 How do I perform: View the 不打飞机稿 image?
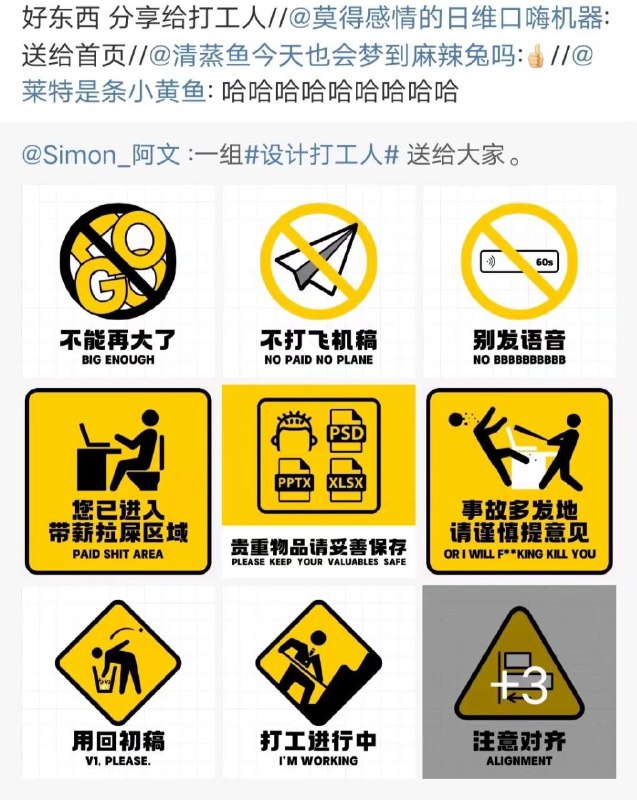318,280
